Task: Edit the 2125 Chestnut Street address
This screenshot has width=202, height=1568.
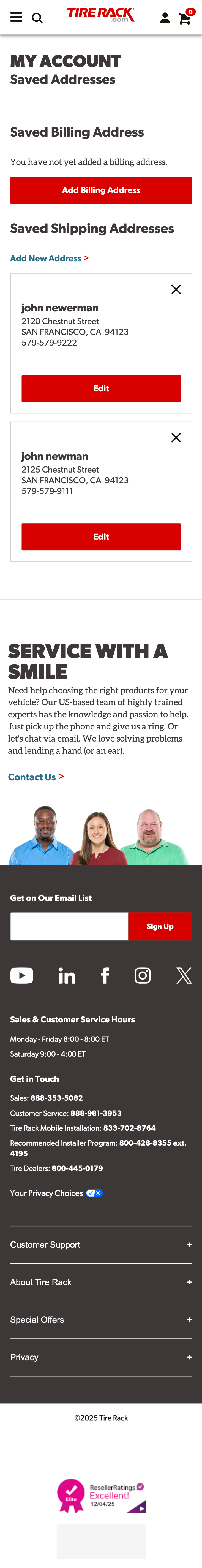Action: [x=101, y=537]
